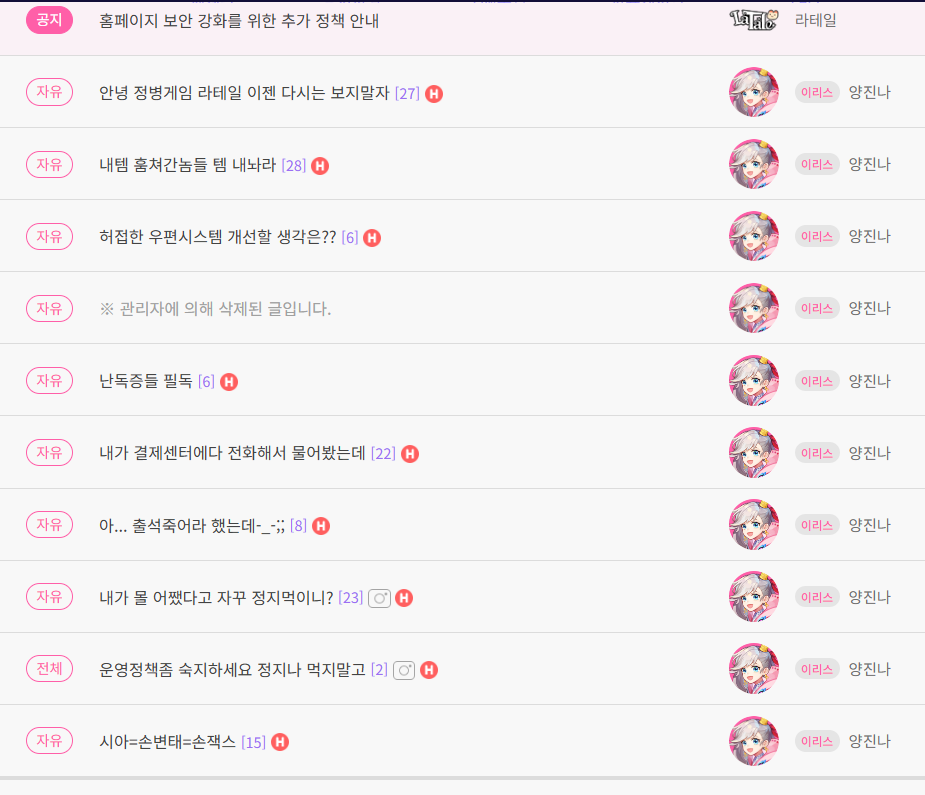Viewport: 925px width, 795px height.
Task: Open the post '운영정책좀 숙지하세요 정지나 먹지말고'
Action: tap(233, 669)
